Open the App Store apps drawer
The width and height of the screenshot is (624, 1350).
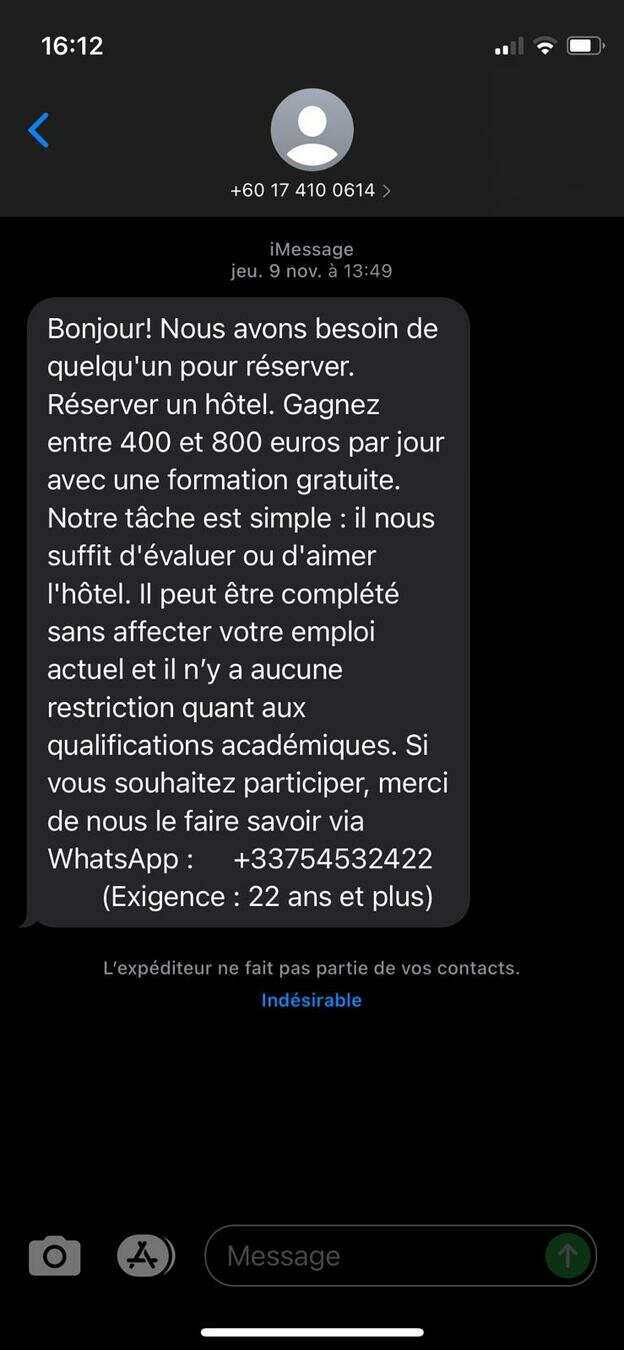pyautogui.click(x=145, y=1256)
